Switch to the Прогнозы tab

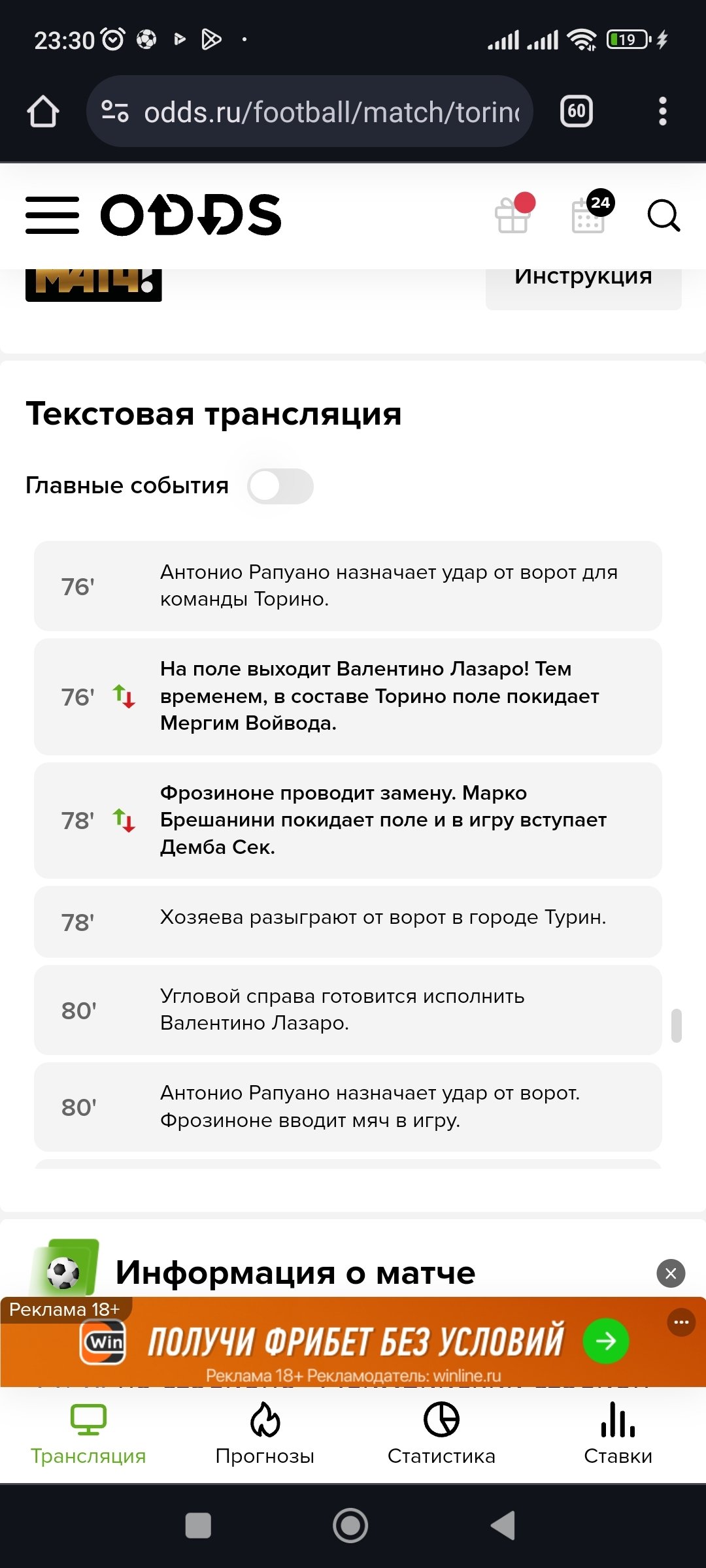coord(265,1433)
